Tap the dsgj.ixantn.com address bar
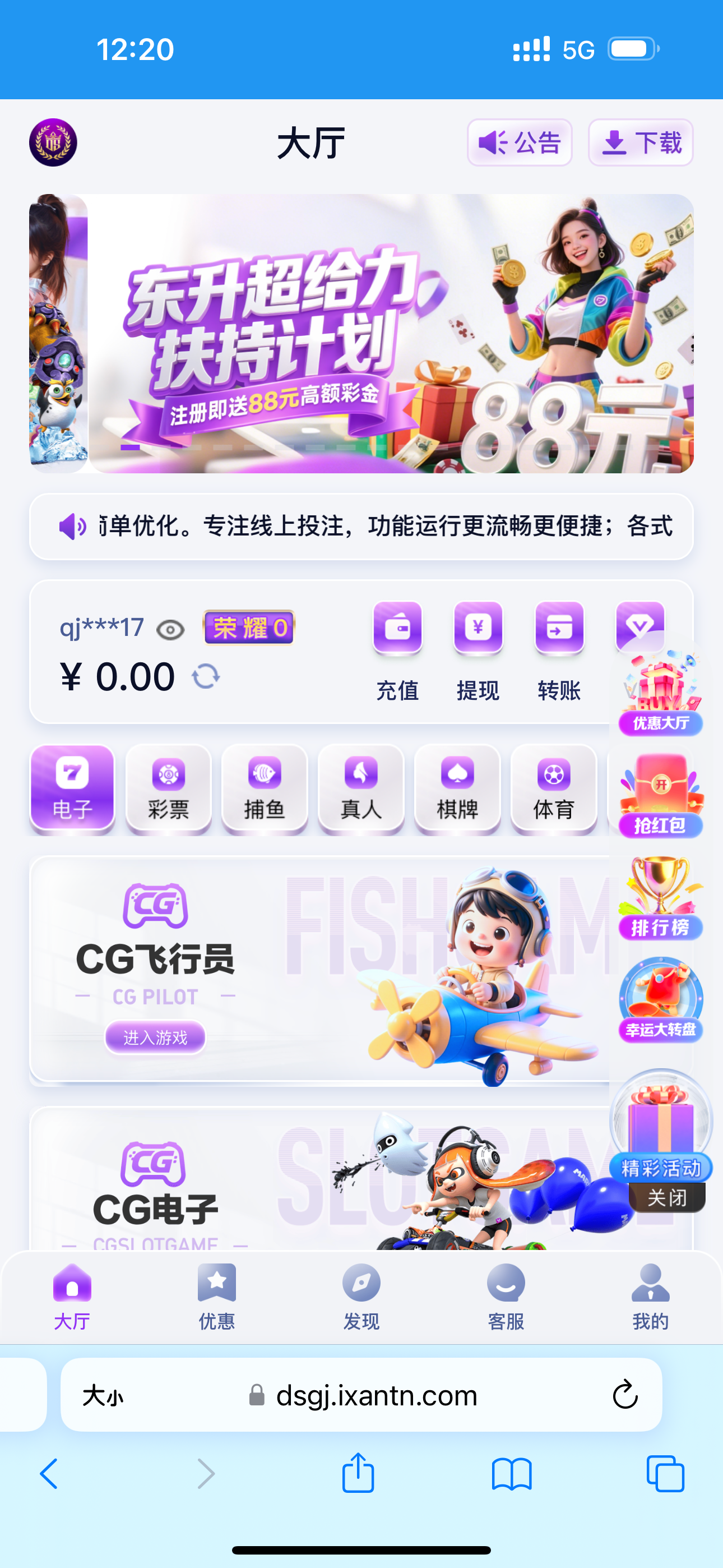The image size is (723, 1568). coord(374,1396)
